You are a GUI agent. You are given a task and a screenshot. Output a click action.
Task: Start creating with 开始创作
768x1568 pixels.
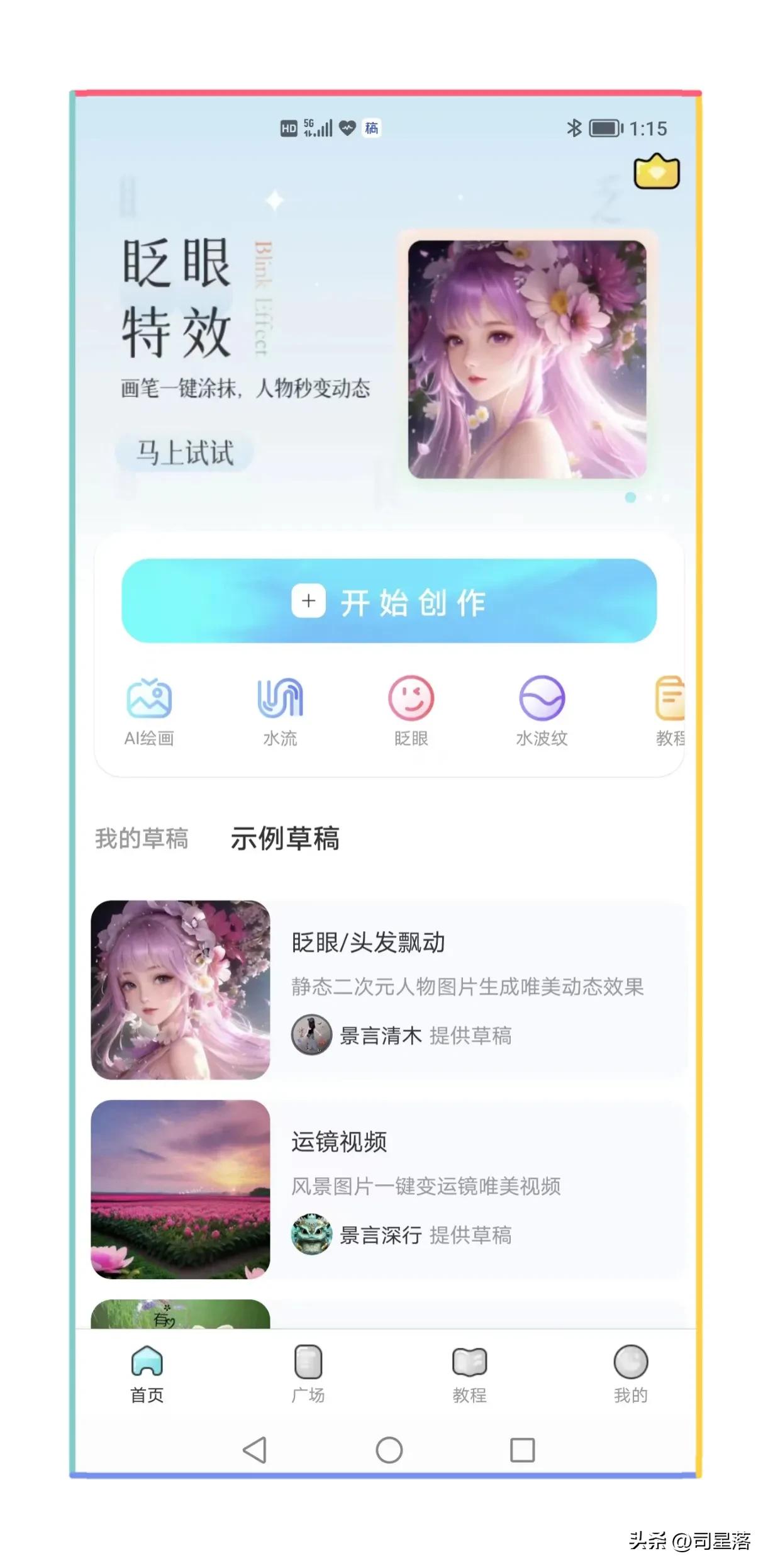tap(389, 602)
